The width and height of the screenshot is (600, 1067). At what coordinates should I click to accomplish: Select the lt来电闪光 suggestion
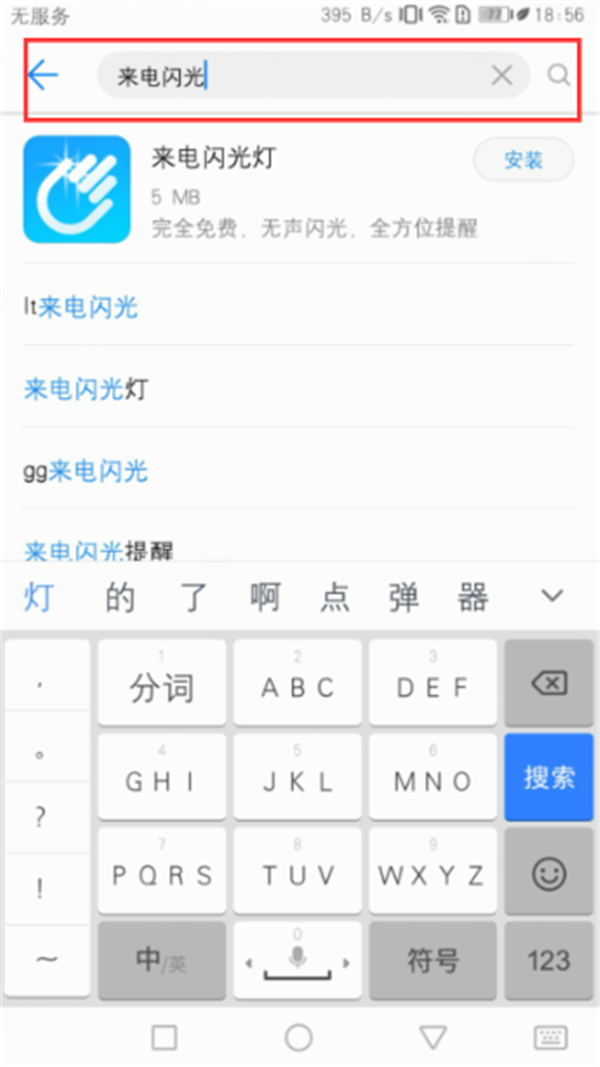coord(81,307)
